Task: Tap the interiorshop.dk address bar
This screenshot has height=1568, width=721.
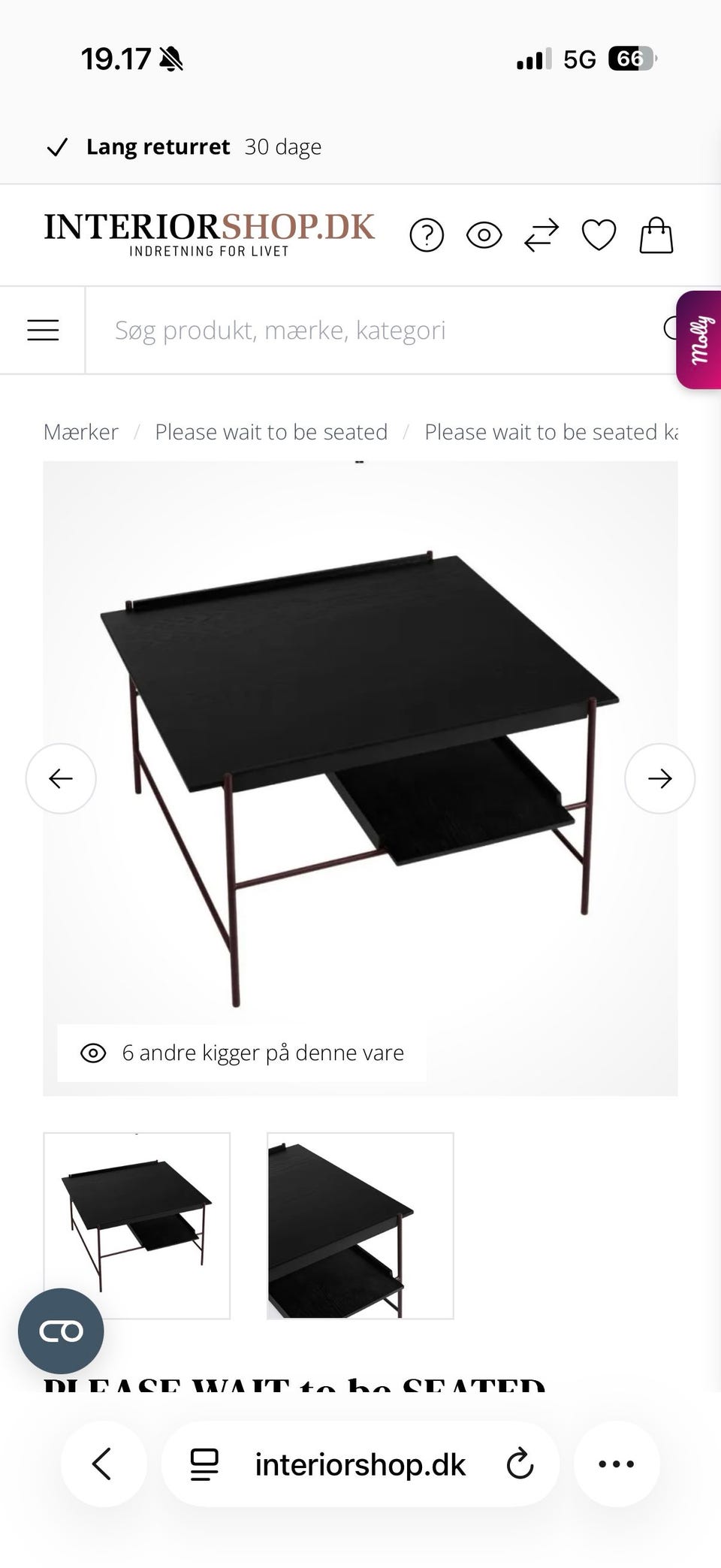Action: point(360,1464)
